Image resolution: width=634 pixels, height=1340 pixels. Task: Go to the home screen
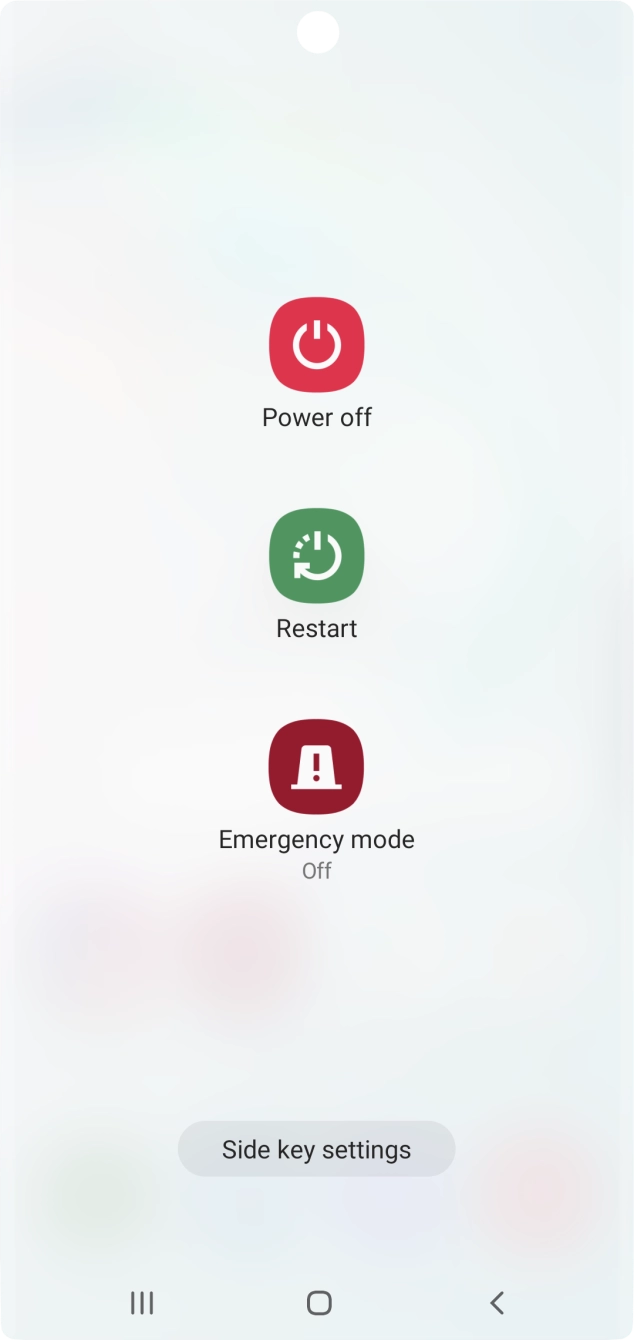318,1302
